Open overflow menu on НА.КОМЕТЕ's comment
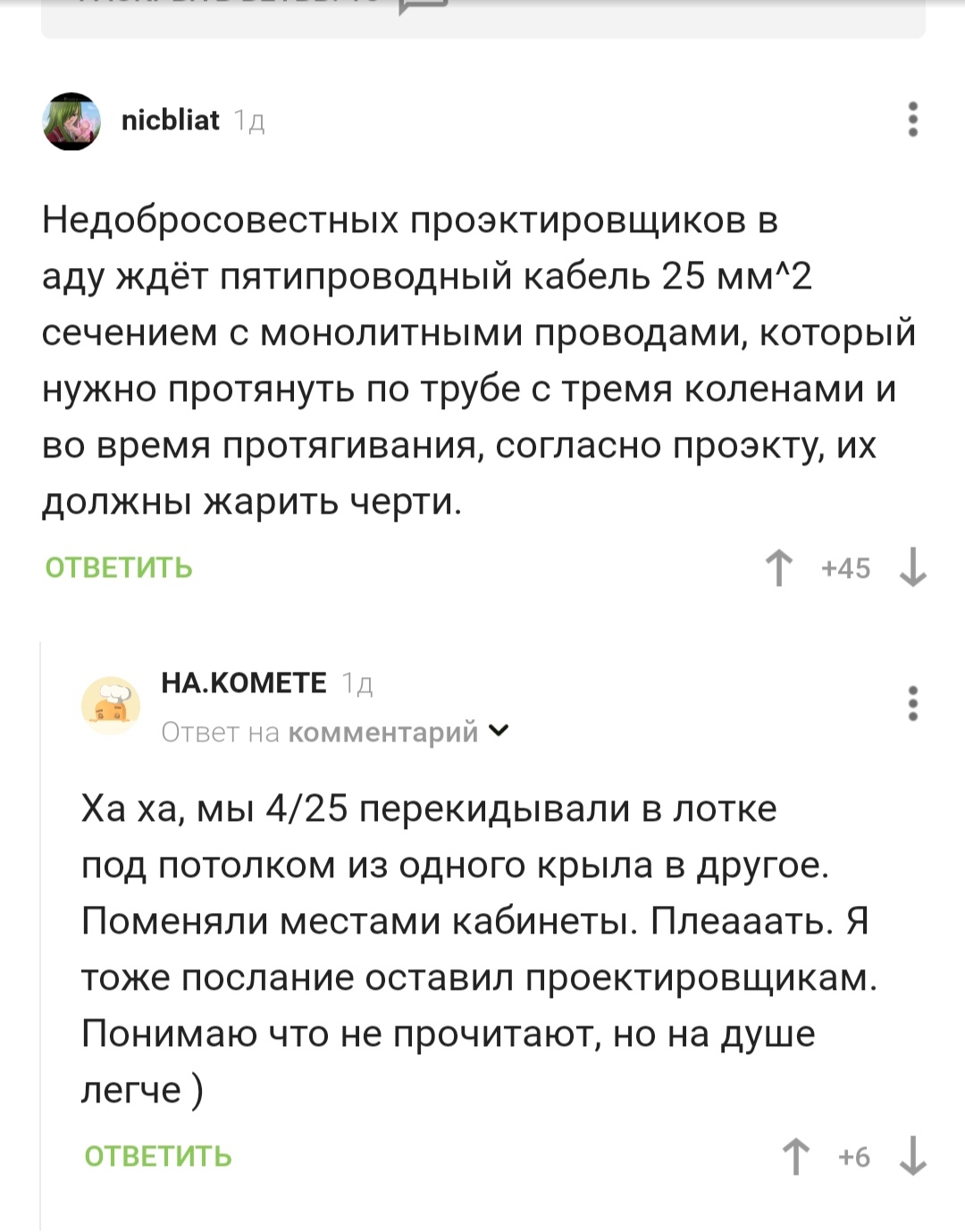Image resolution: width=965 pixels, height=1232 pixels. coord(912,703)
